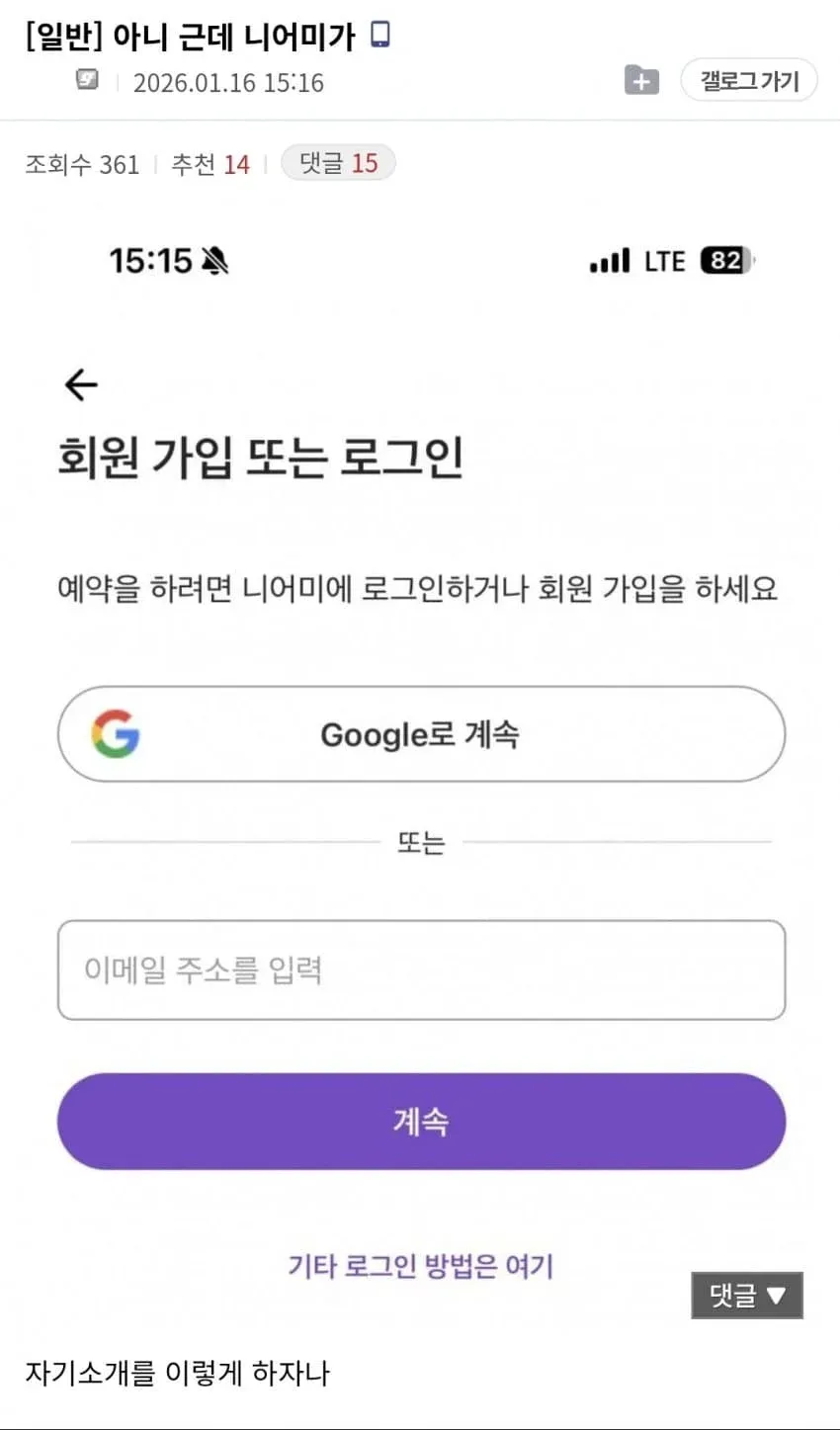Click the battery indicator showing 82
This screenshot has height=1430, width=840.
[724, 260]
